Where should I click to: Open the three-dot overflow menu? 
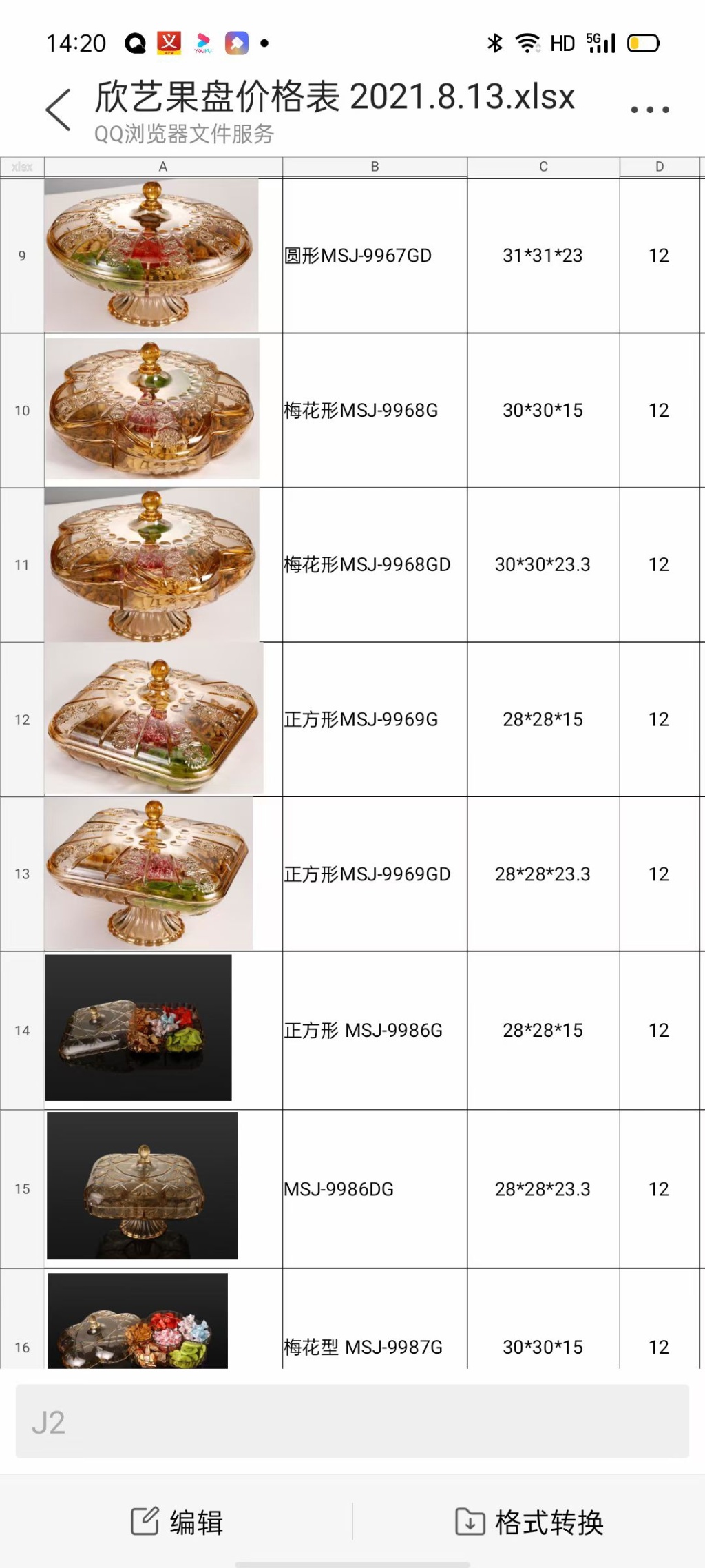649,110
